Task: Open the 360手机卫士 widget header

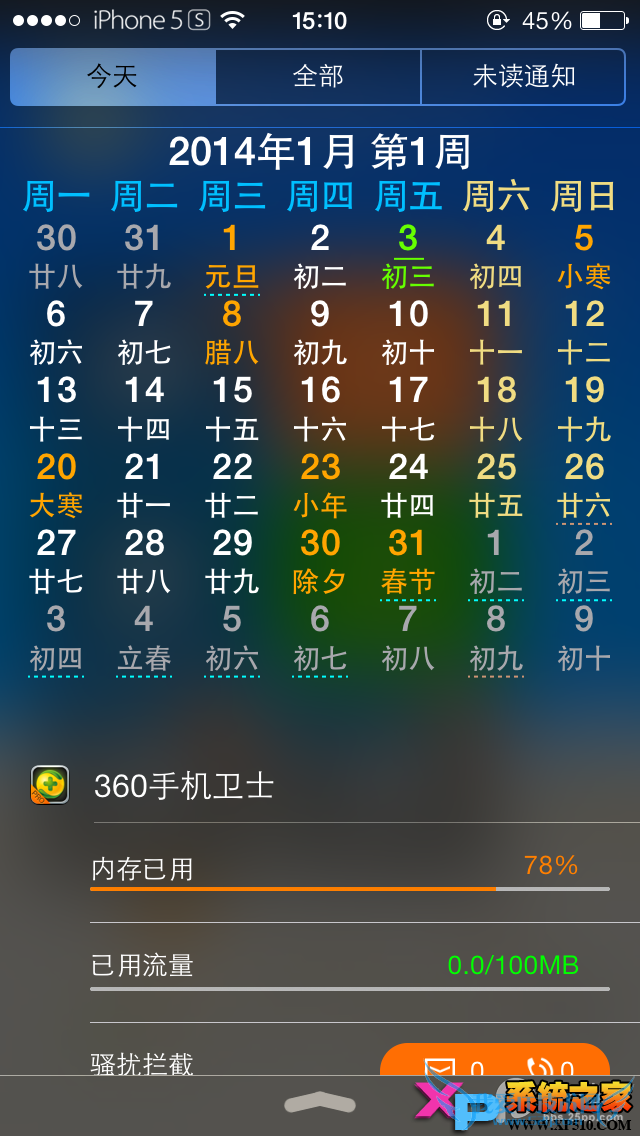Action: 184,786
